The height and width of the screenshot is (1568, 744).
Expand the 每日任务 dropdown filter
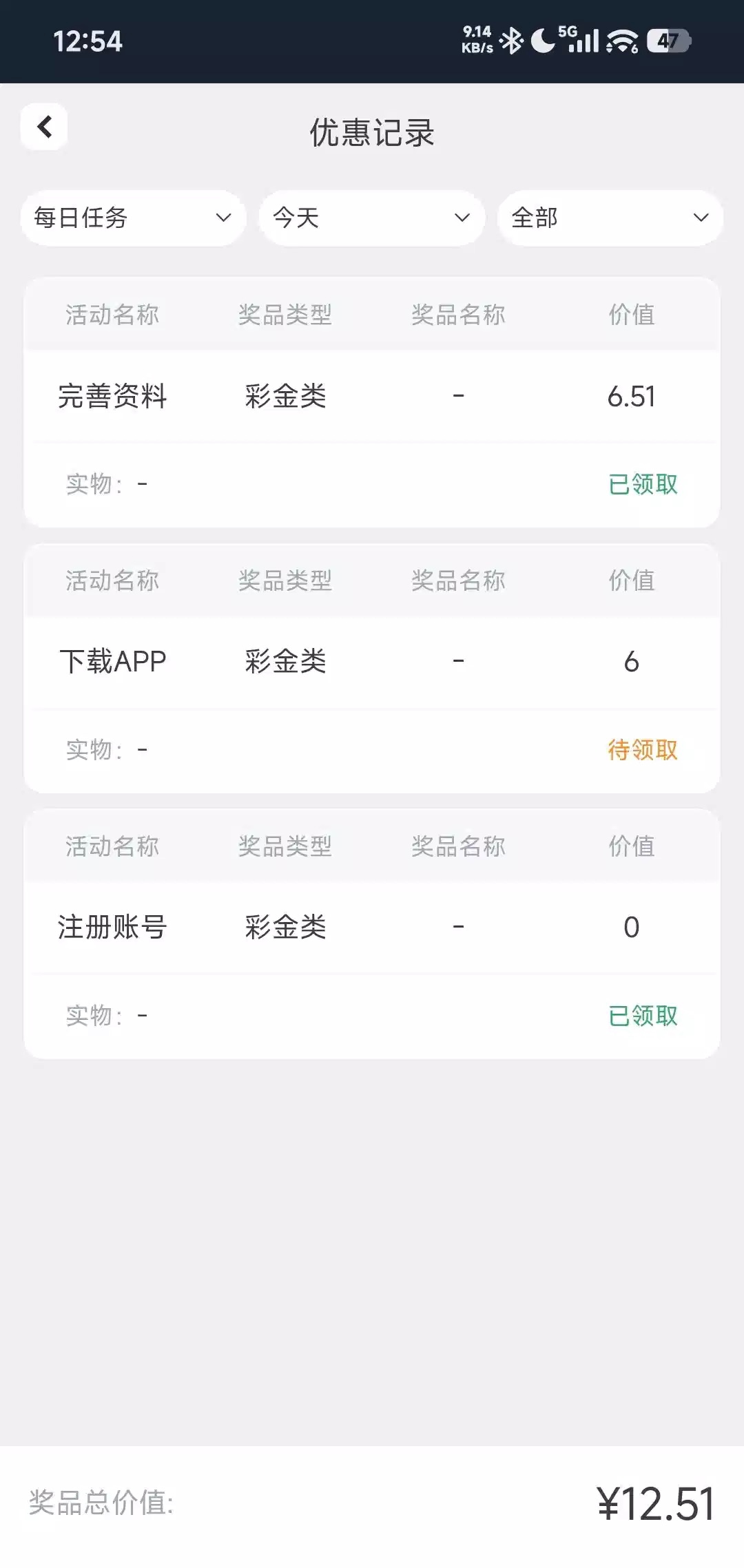coord(133,218)
